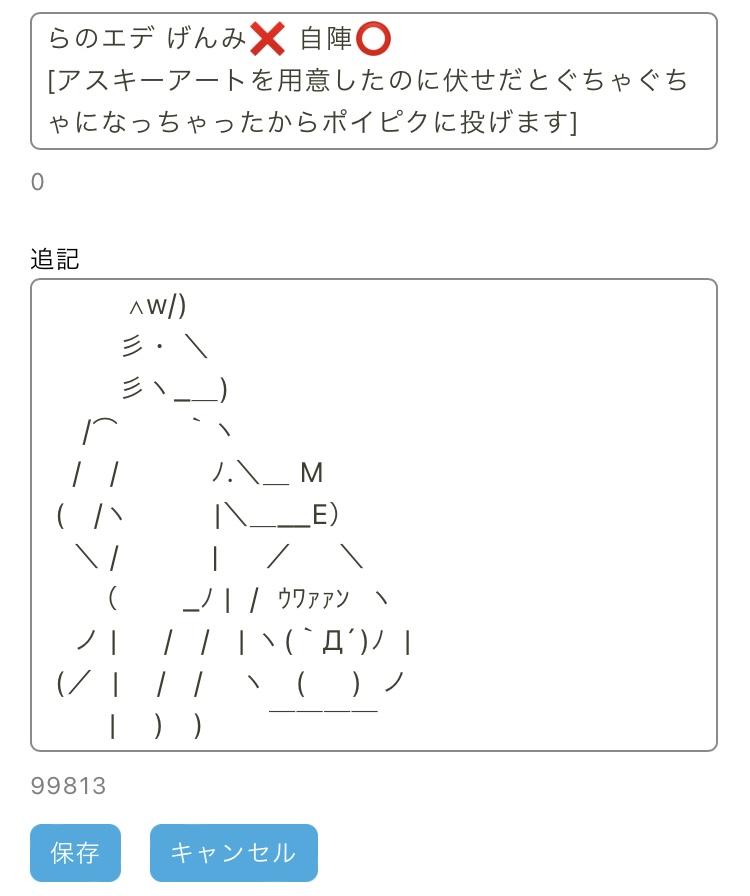750x896 pixels.
Task: Tap the 保存 button to save
Action: (75, 852)
